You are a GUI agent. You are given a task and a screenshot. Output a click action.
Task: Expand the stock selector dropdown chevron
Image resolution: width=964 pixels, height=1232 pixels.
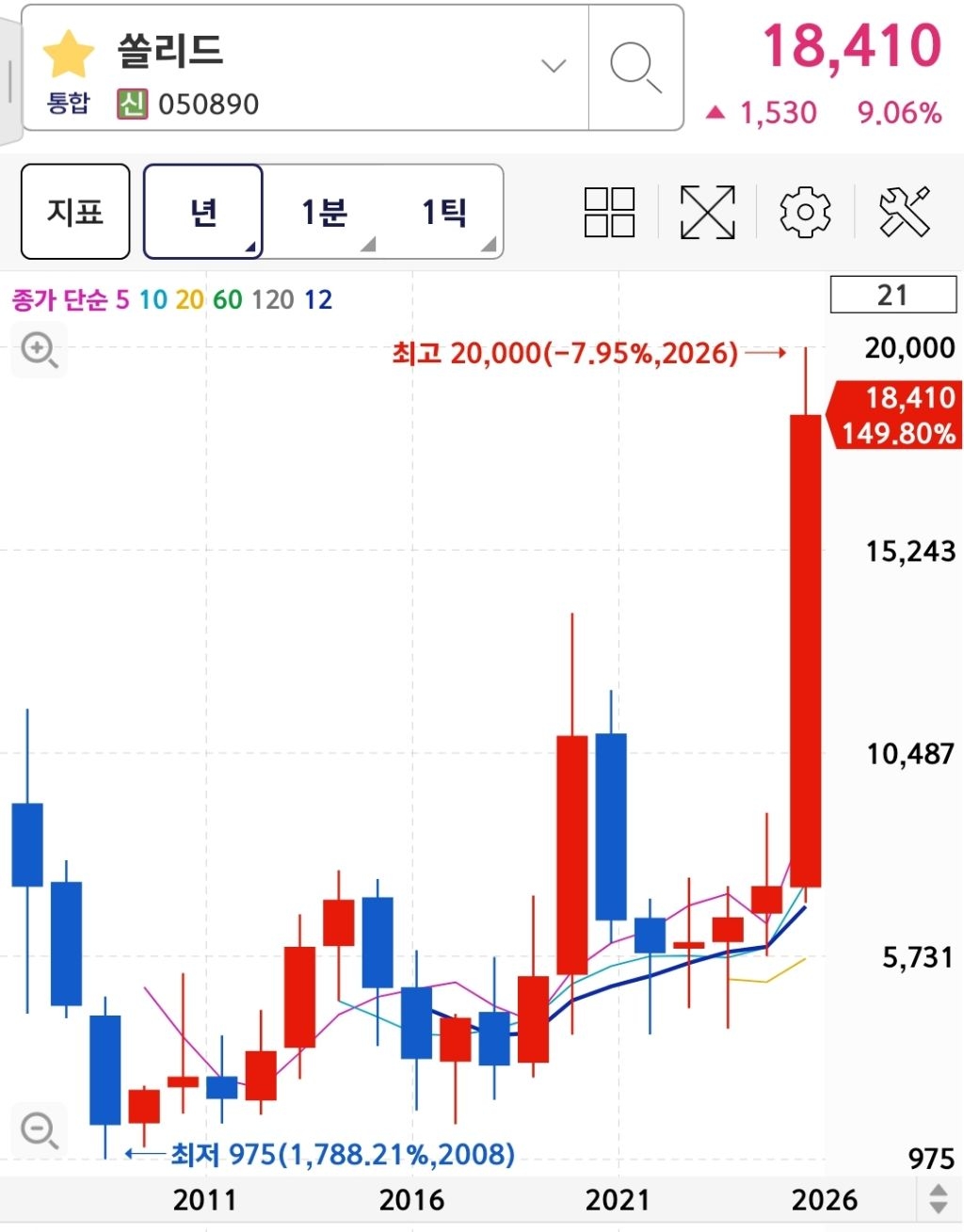pyautogui.click(x=554, y=66)
